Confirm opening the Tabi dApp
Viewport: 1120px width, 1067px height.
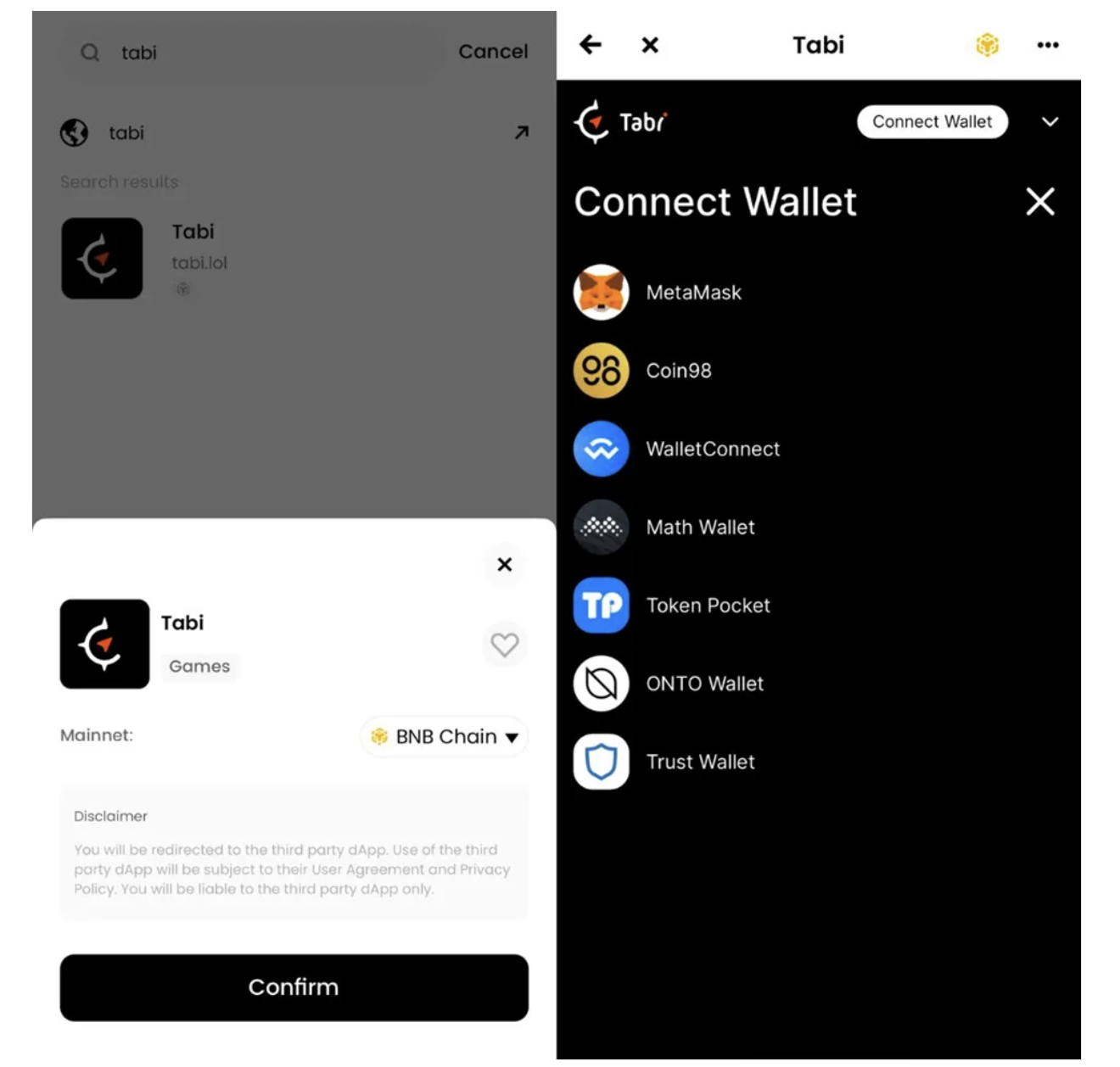[294, 987]
